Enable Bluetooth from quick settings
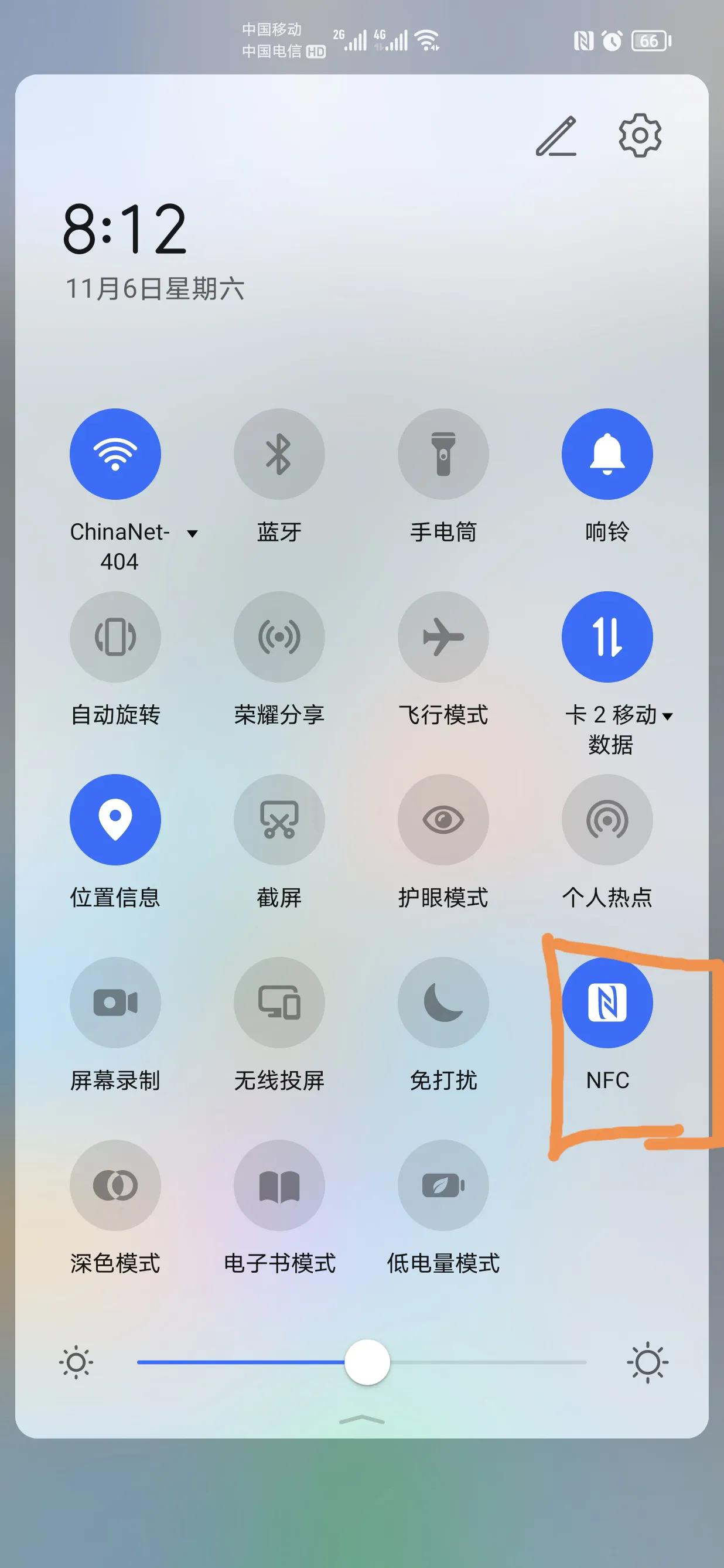Viewport: 724px width, 1568px height. click(x=279, y=454)
